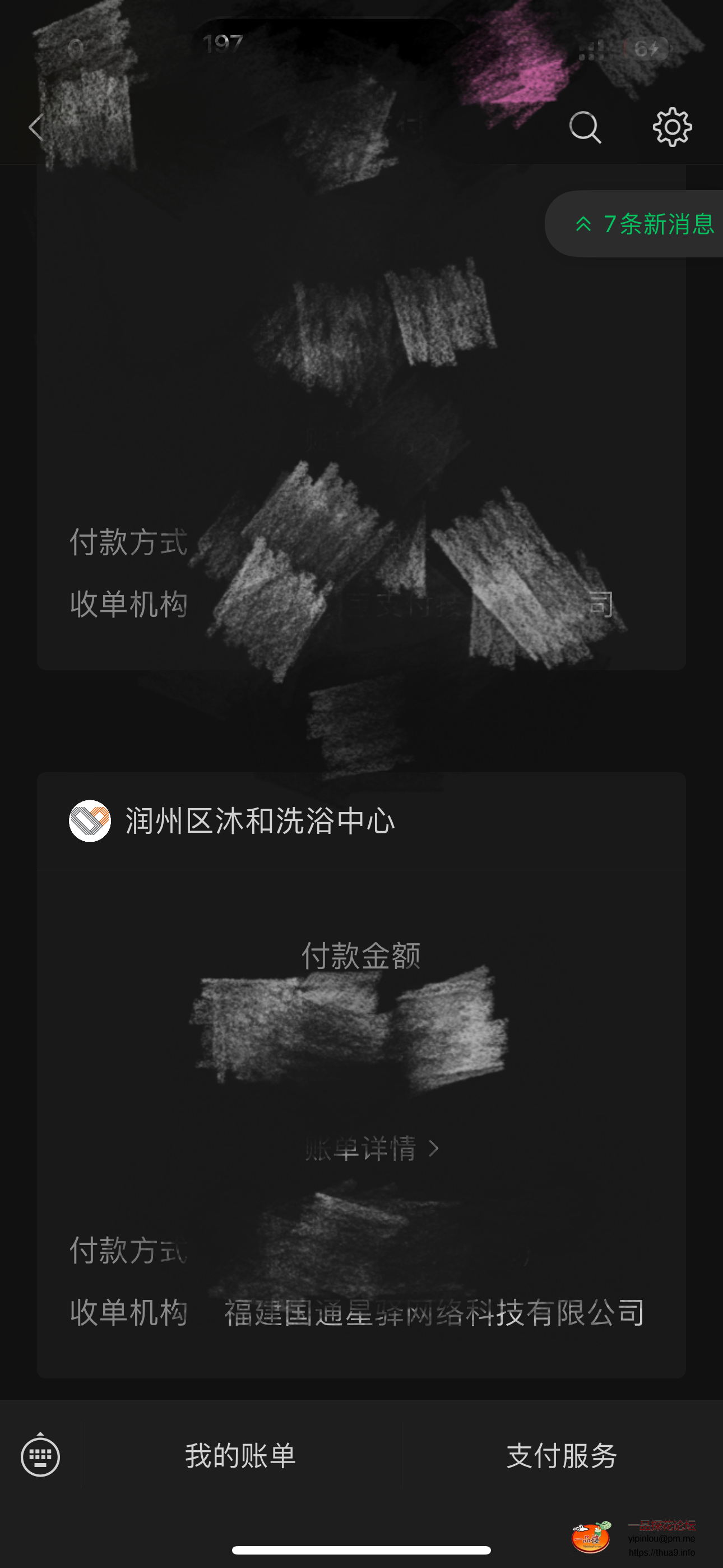Open the settings gear icon
Image resolution: width=723 pixels, height=1568 pixels.
672,127
